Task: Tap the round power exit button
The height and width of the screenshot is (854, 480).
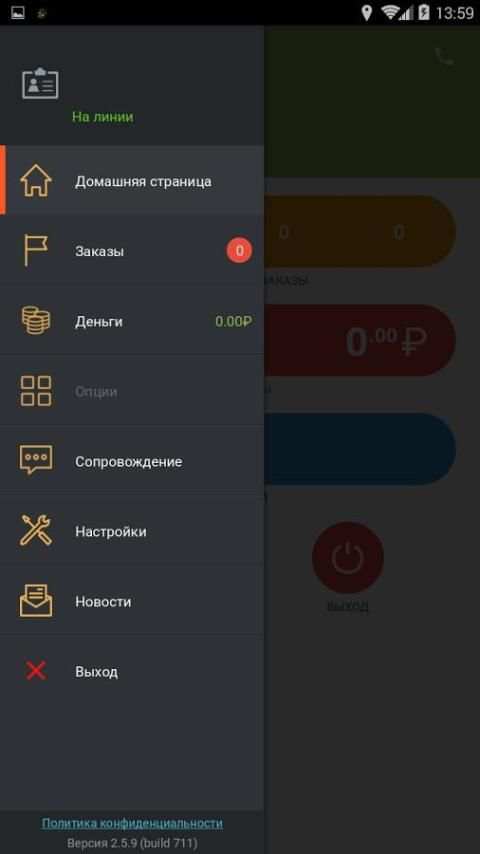Action: coord(348,557)
